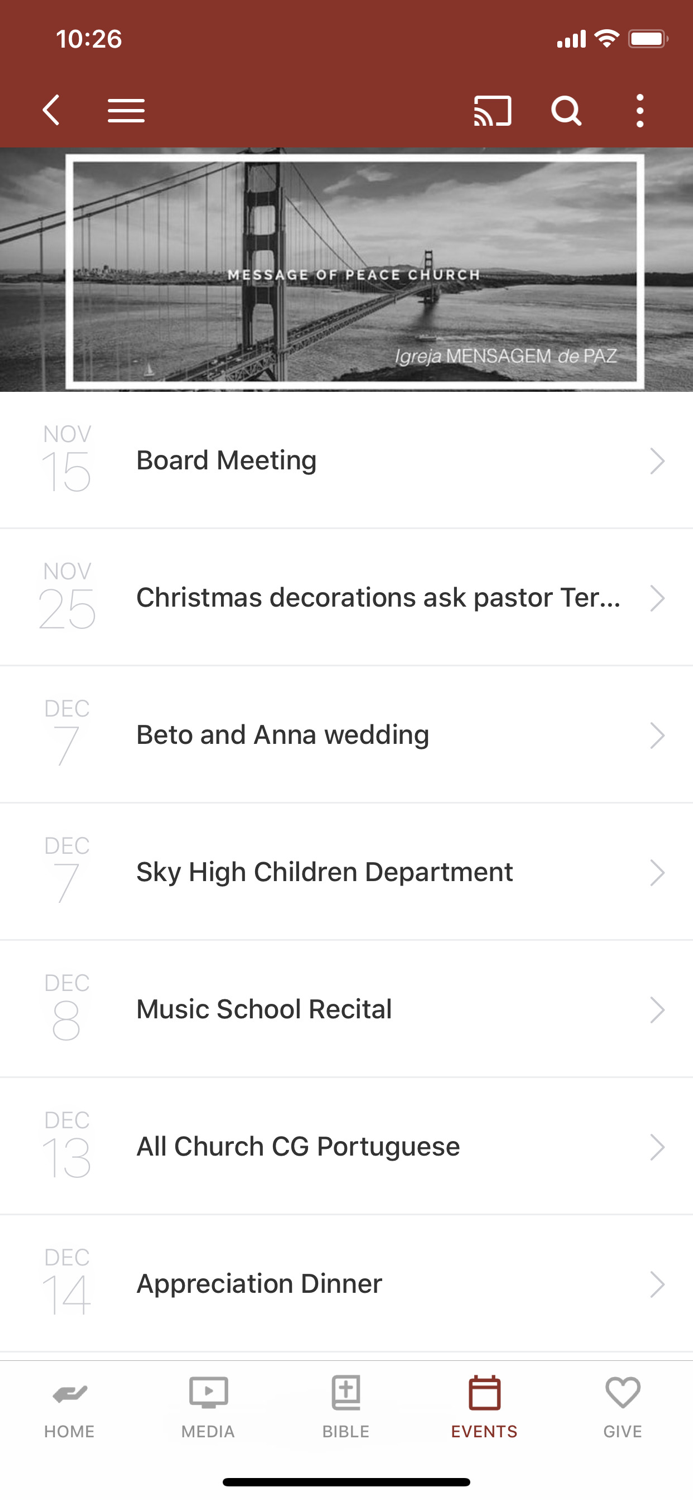The image size is (693, 1500).
Task: Open the Appreciation Dinner event
Action: pos(346,1283)
